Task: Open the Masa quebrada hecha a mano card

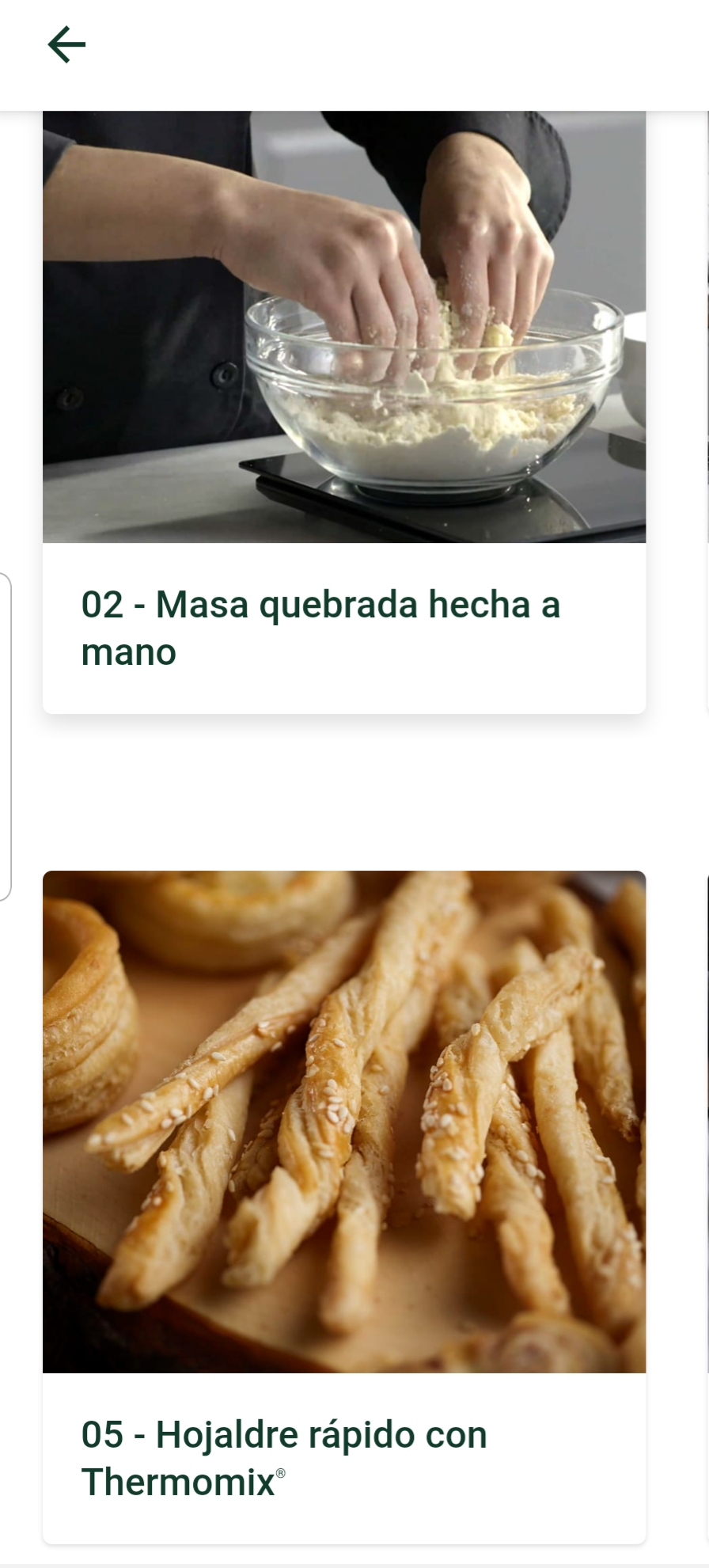Action: coord(343,412)
